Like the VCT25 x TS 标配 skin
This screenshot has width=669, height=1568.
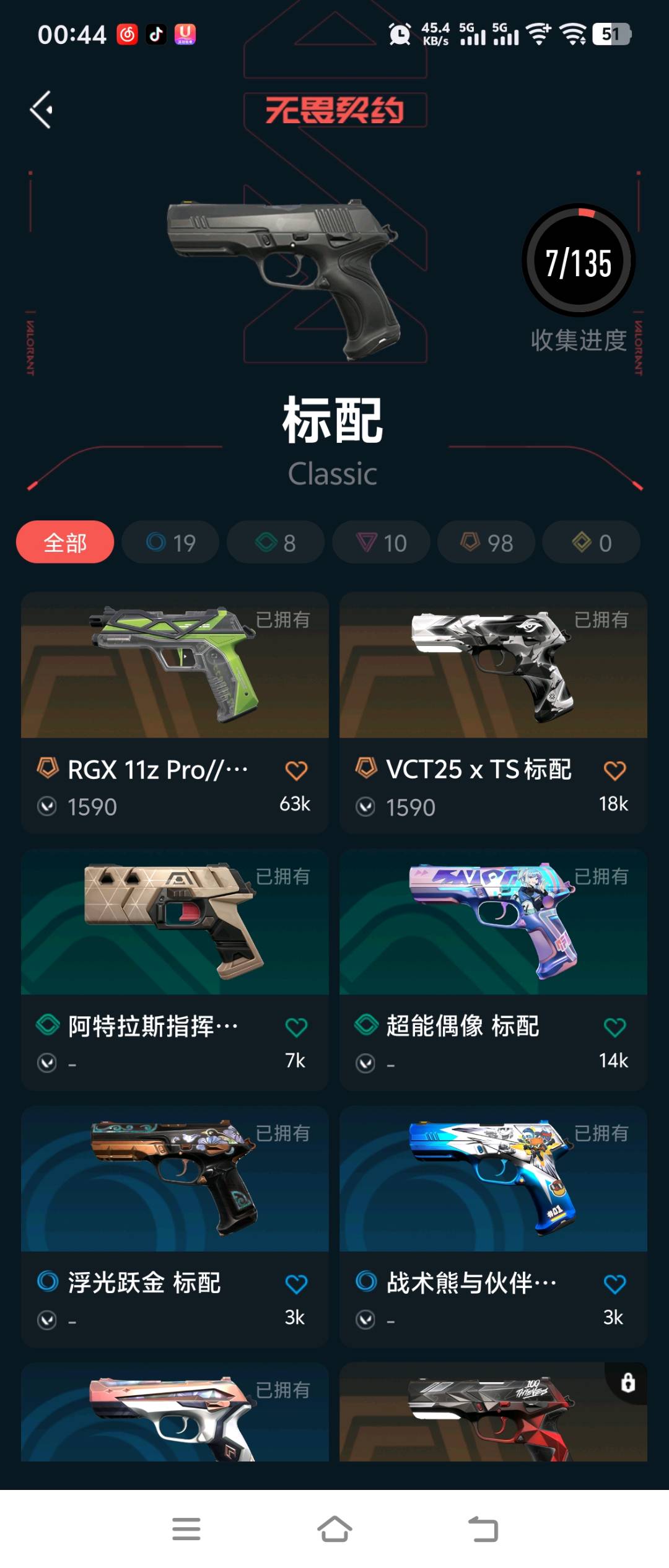pyautogui.click(x=614, y=770)
